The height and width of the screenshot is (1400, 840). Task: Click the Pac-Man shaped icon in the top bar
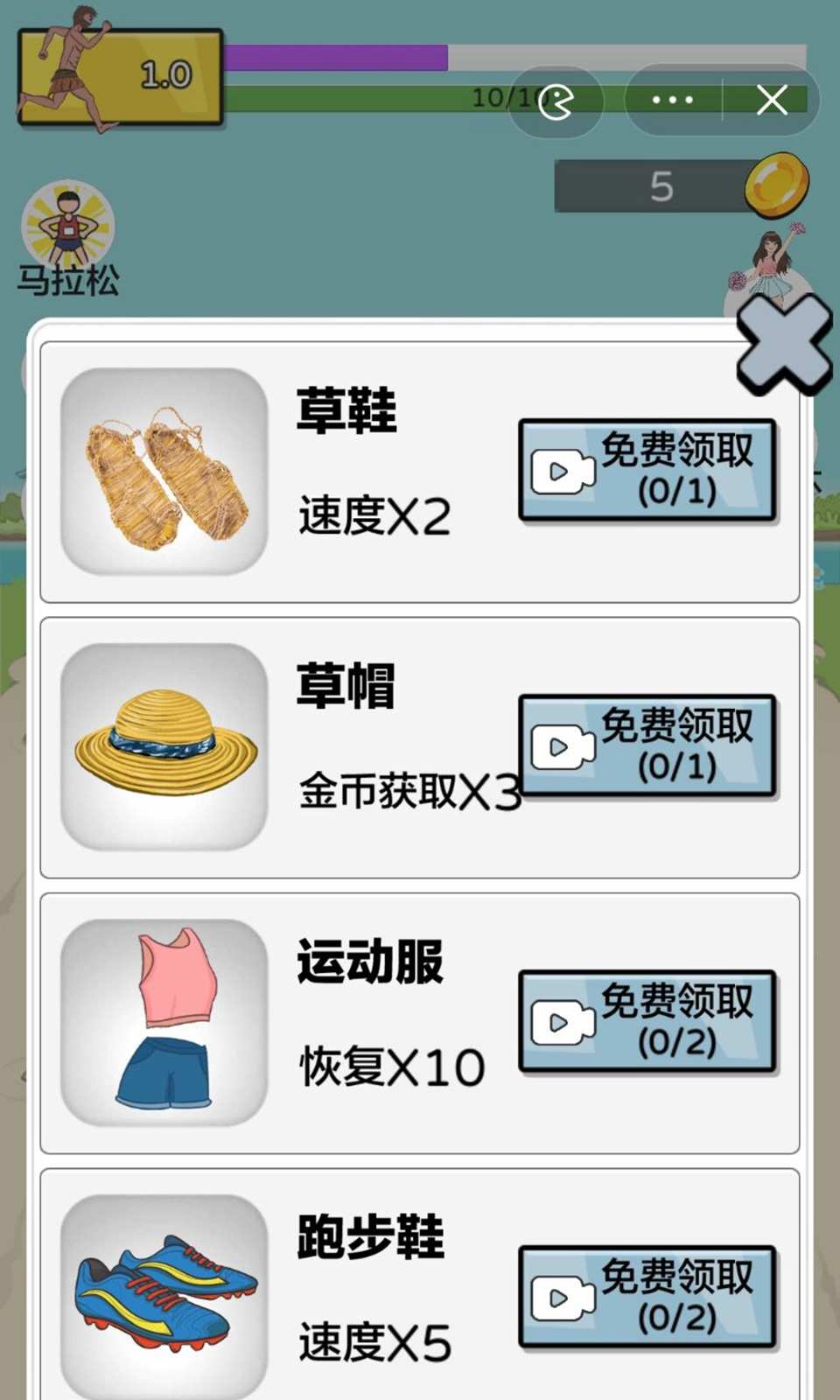(x=556, y=101)
